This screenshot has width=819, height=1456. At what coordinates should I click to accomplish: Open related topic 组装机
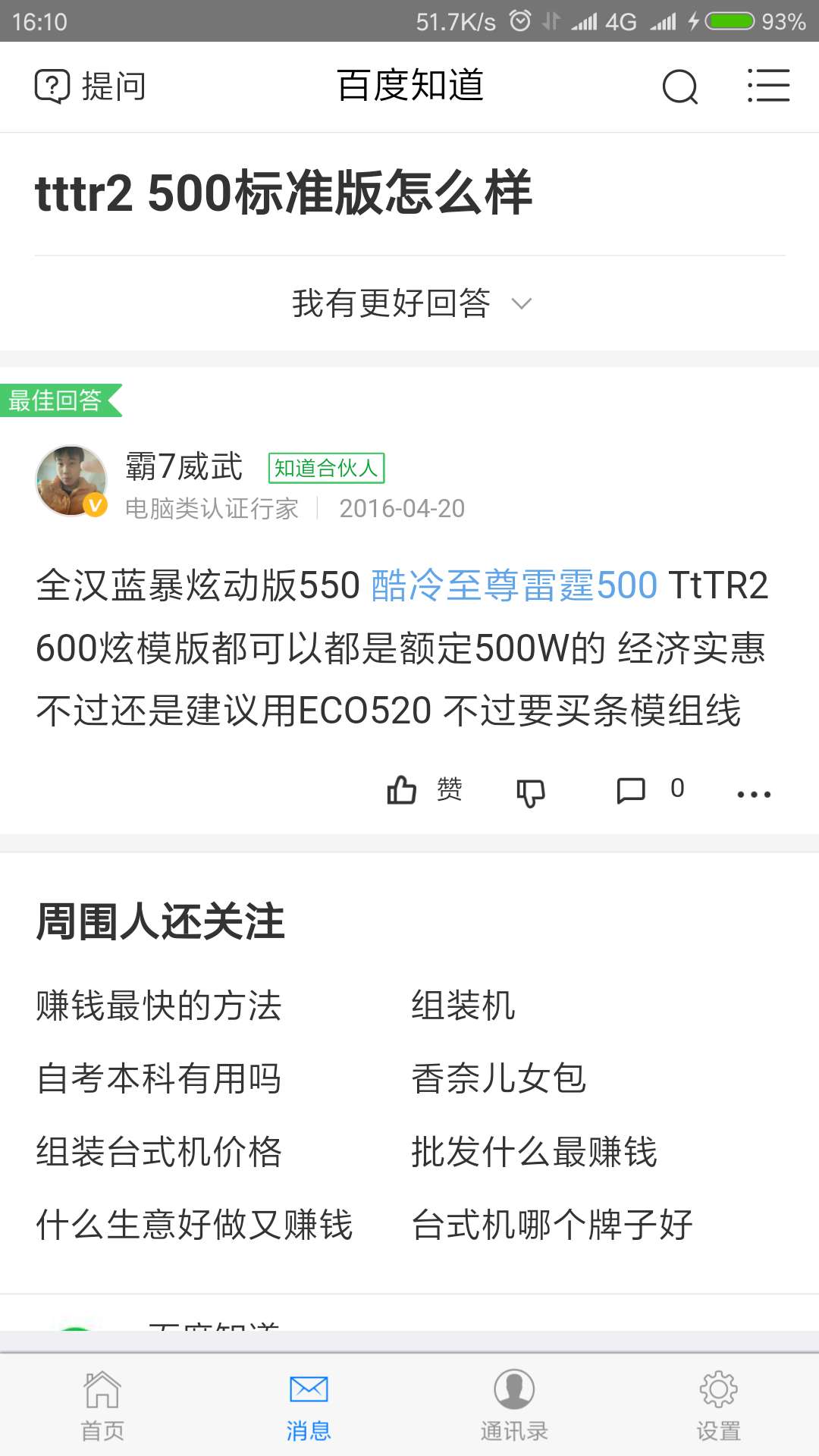click(x=463, y=1006)
